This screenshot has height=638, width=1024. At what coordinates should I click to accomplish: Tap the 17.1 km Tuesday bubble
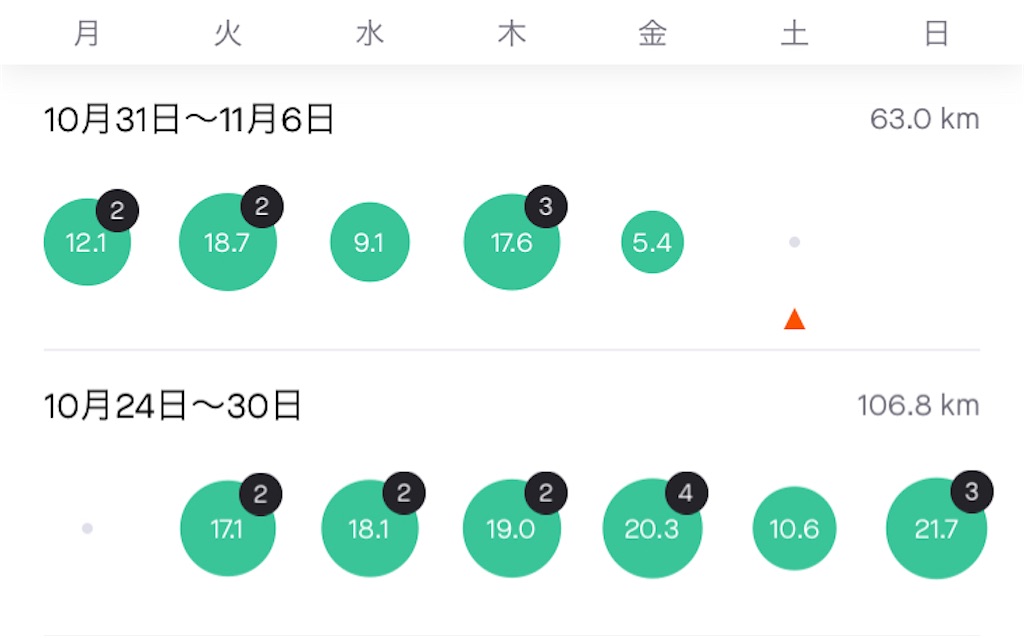pos(228,528)
